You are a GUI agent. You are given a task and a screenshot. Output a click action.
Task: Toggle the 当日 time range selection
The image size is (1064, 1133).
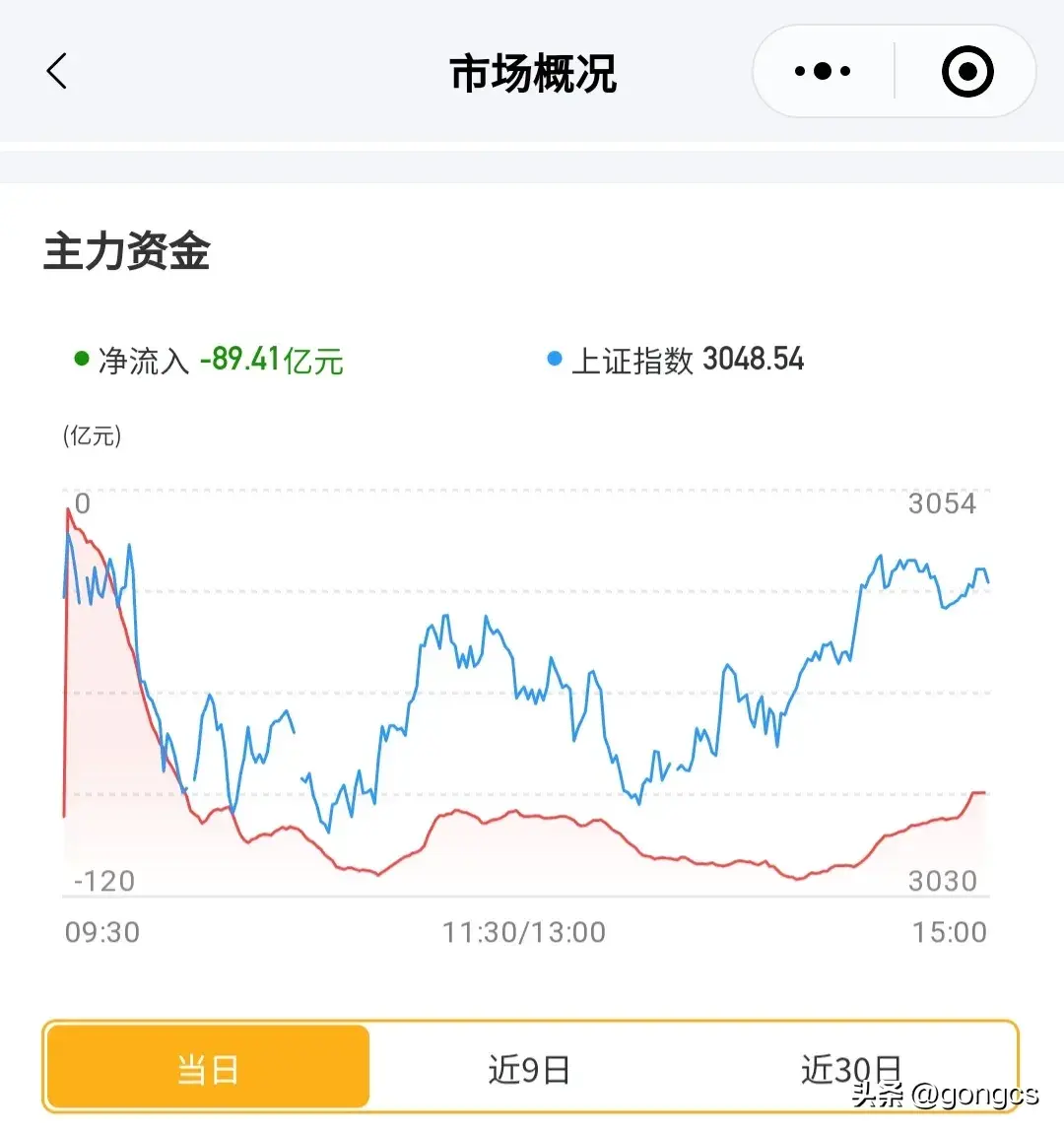click(207, 1067)
